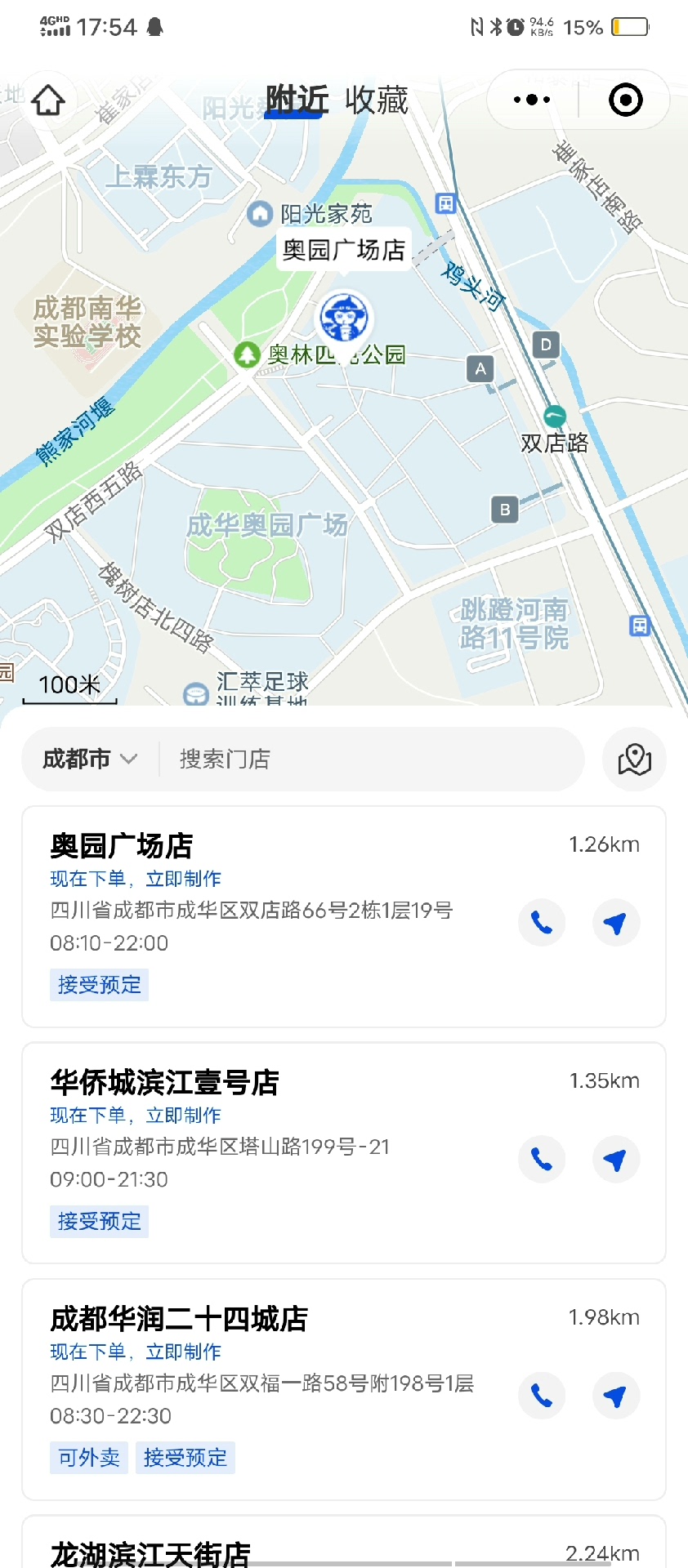Viewport: 688px width, 1568px height.
Task: Navigate to 奥园广场店
Action: pyautogui.click(x=615, y=923)
